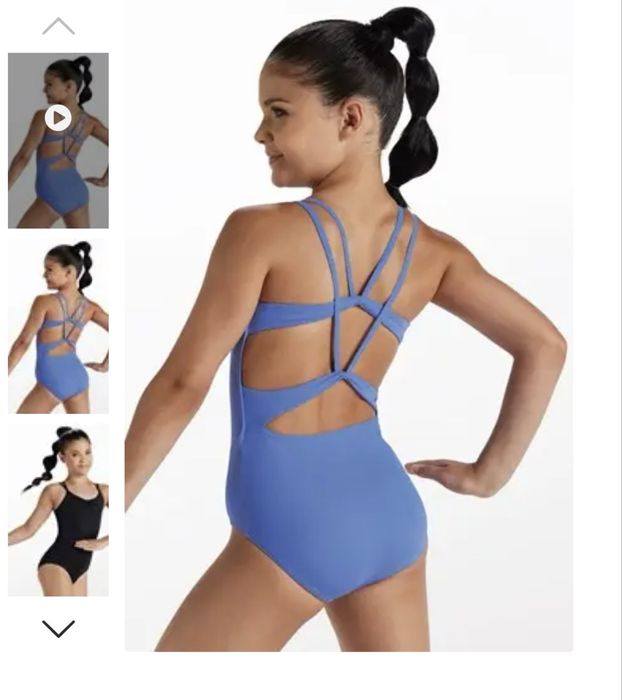
Task: Select the black leotard thumbnail
Action: tap(58, 509)
